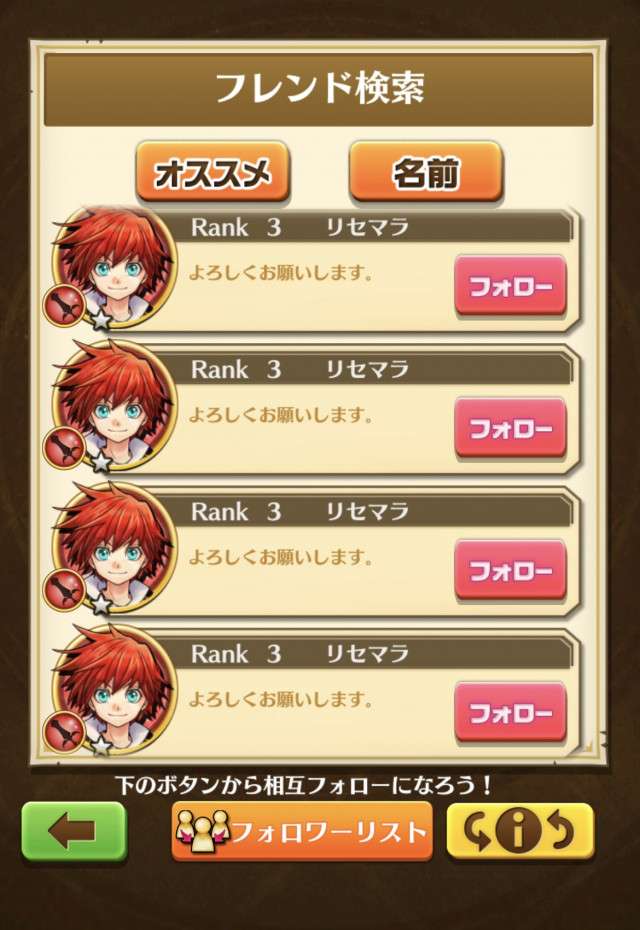Search friends by 名前 (name)
The image size is (640, 930).
pyautogui.click(x=425, y=172)
